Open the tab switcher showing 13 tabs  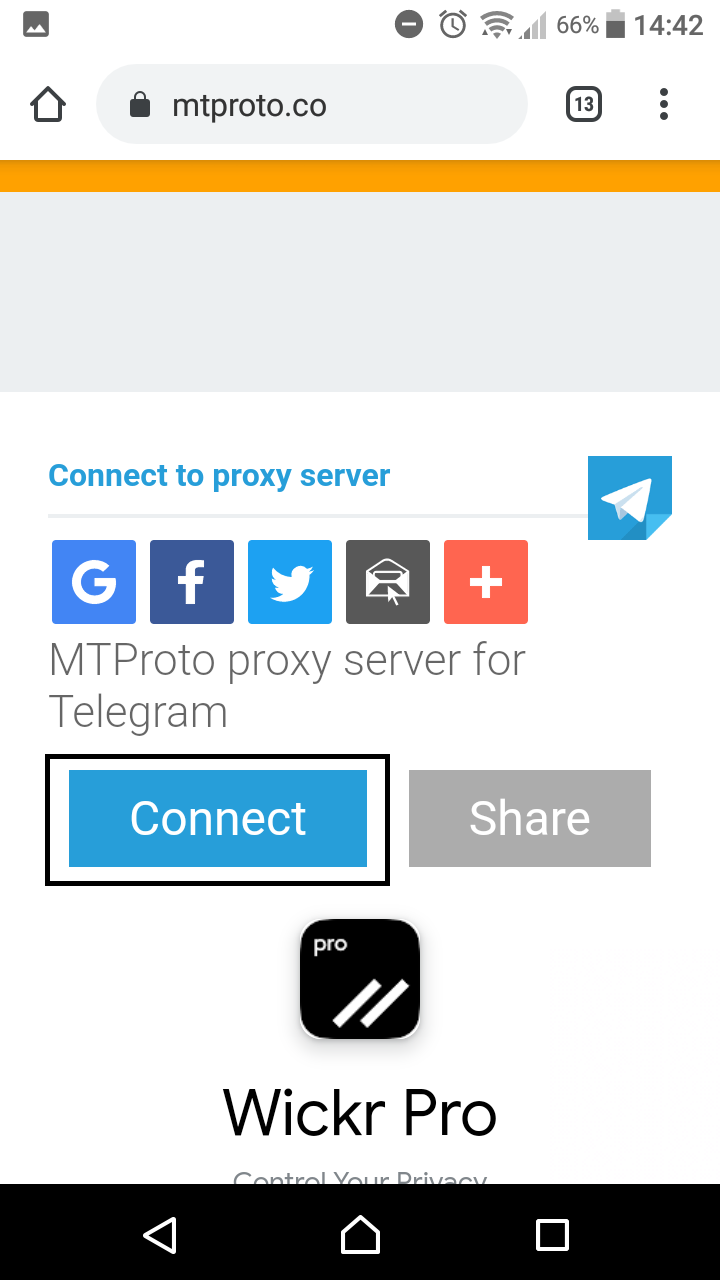584,105
